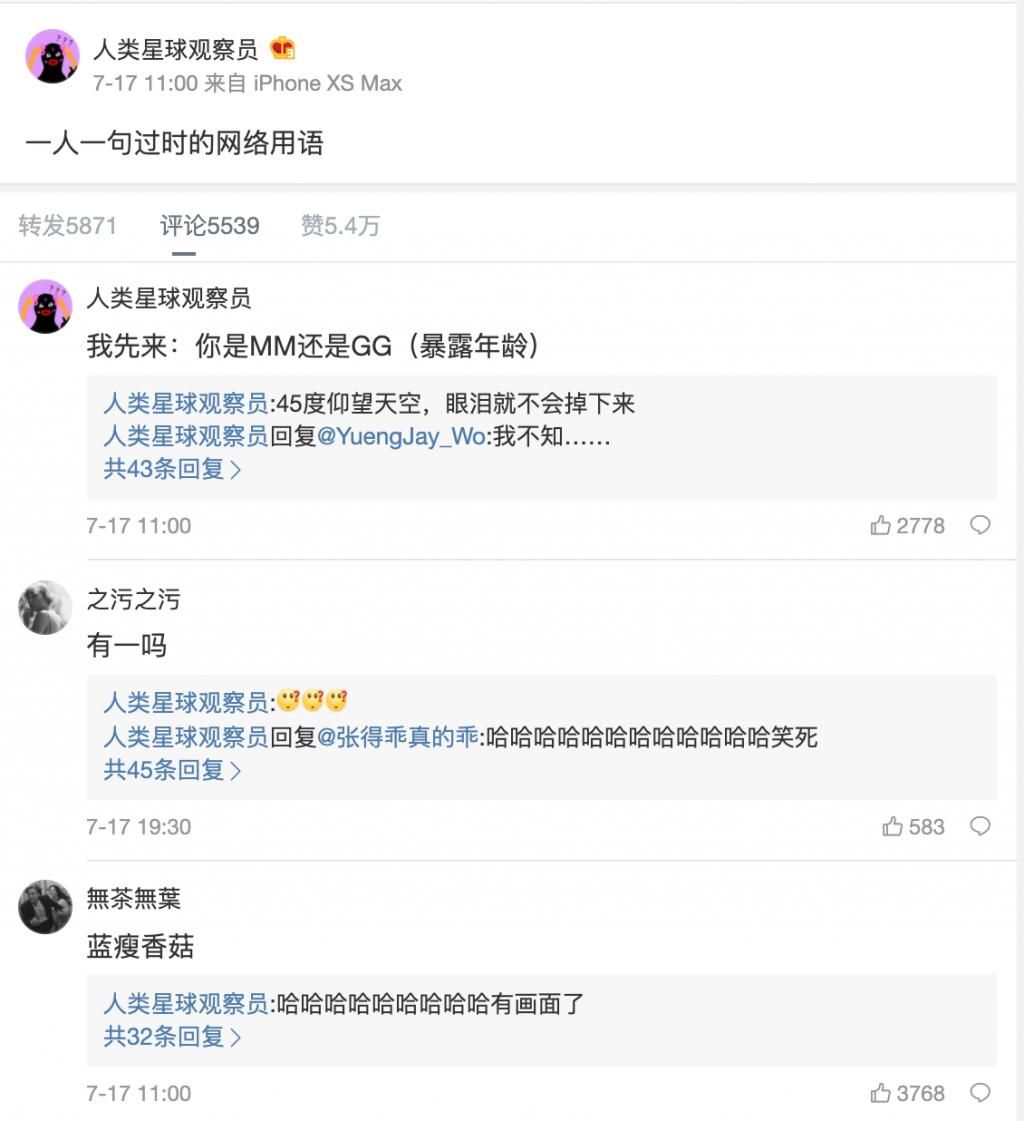Select the 评论5539 tab
Screen dimensions: 1024x1121
tap(209, 227)
